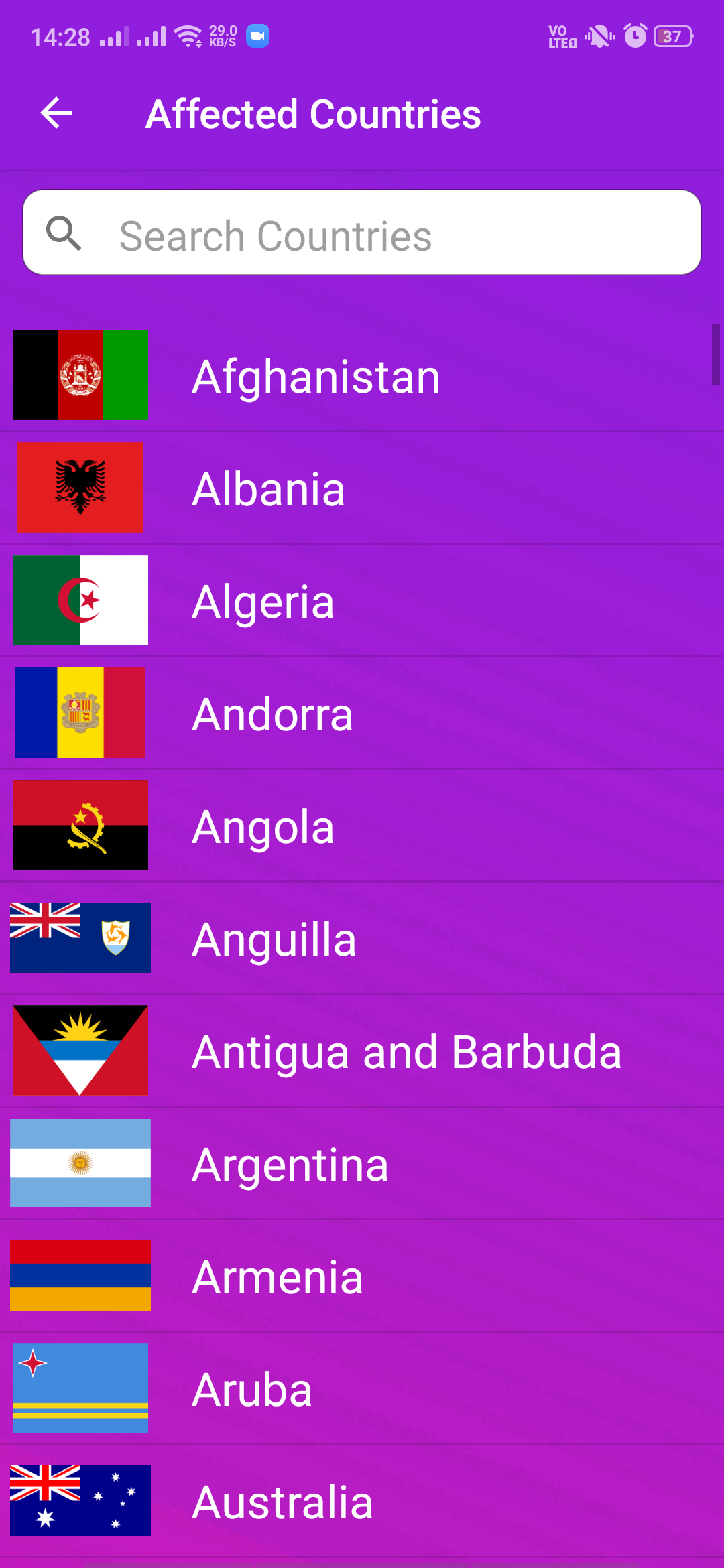Viewport: 724px width, 1568px height.
Task: Select Albania from the list
Action: (x=362, y=488)
